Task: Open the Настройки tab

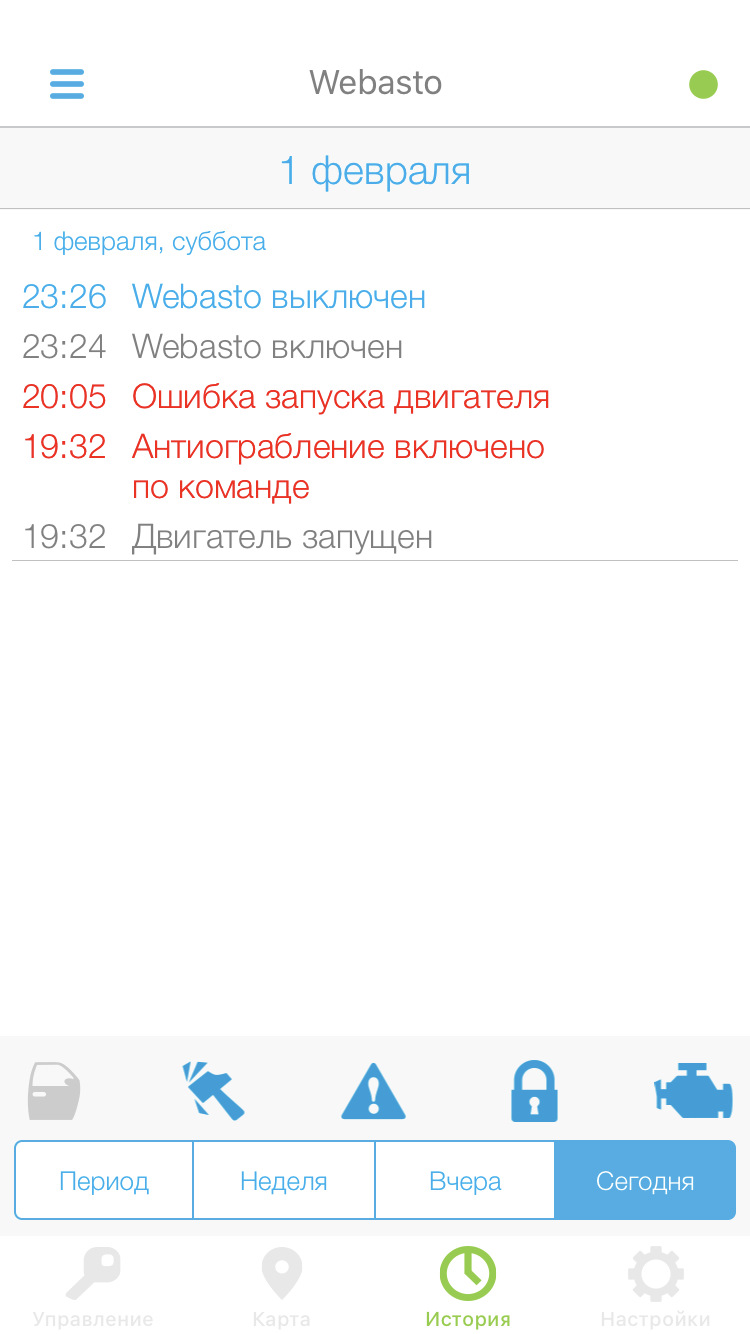Action: pyautogui.click(x=656, y=1288)
